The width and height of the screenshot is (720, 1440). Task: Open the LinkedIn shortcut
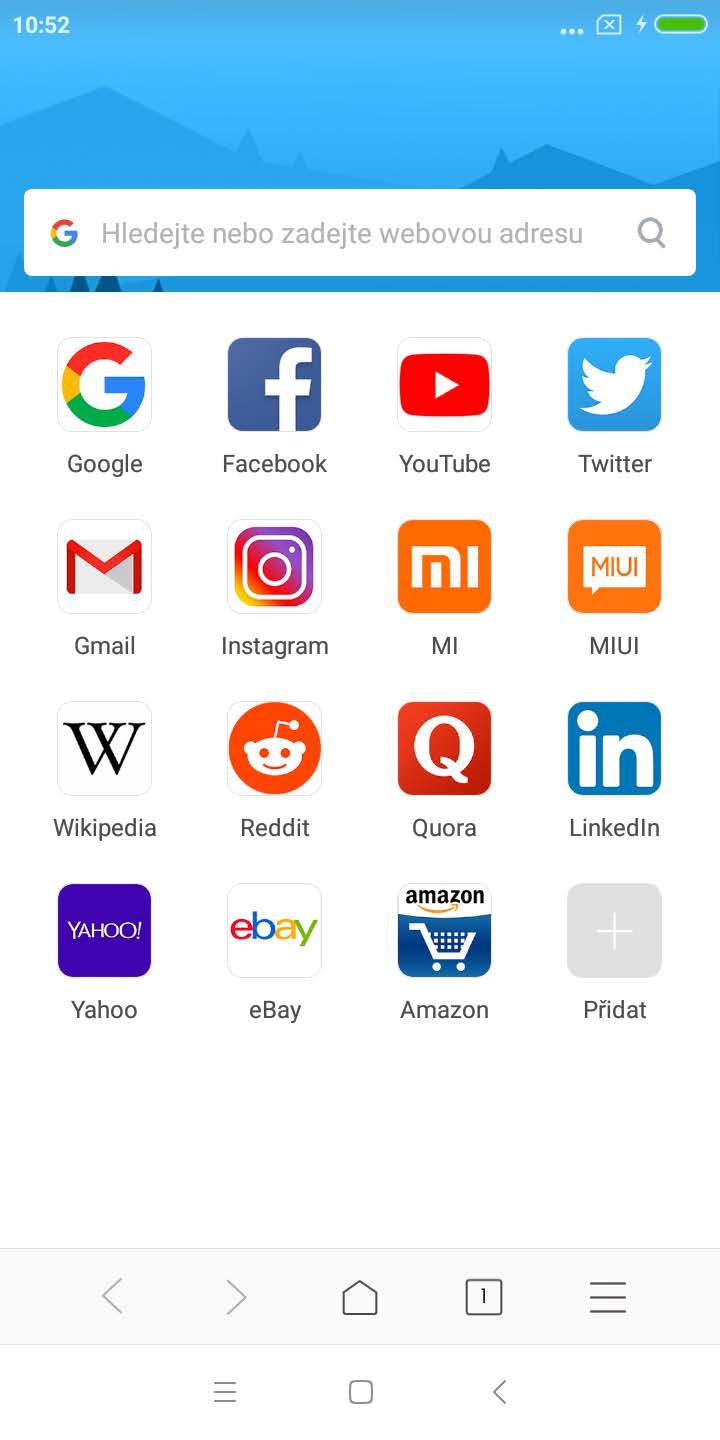pos(614,749)
